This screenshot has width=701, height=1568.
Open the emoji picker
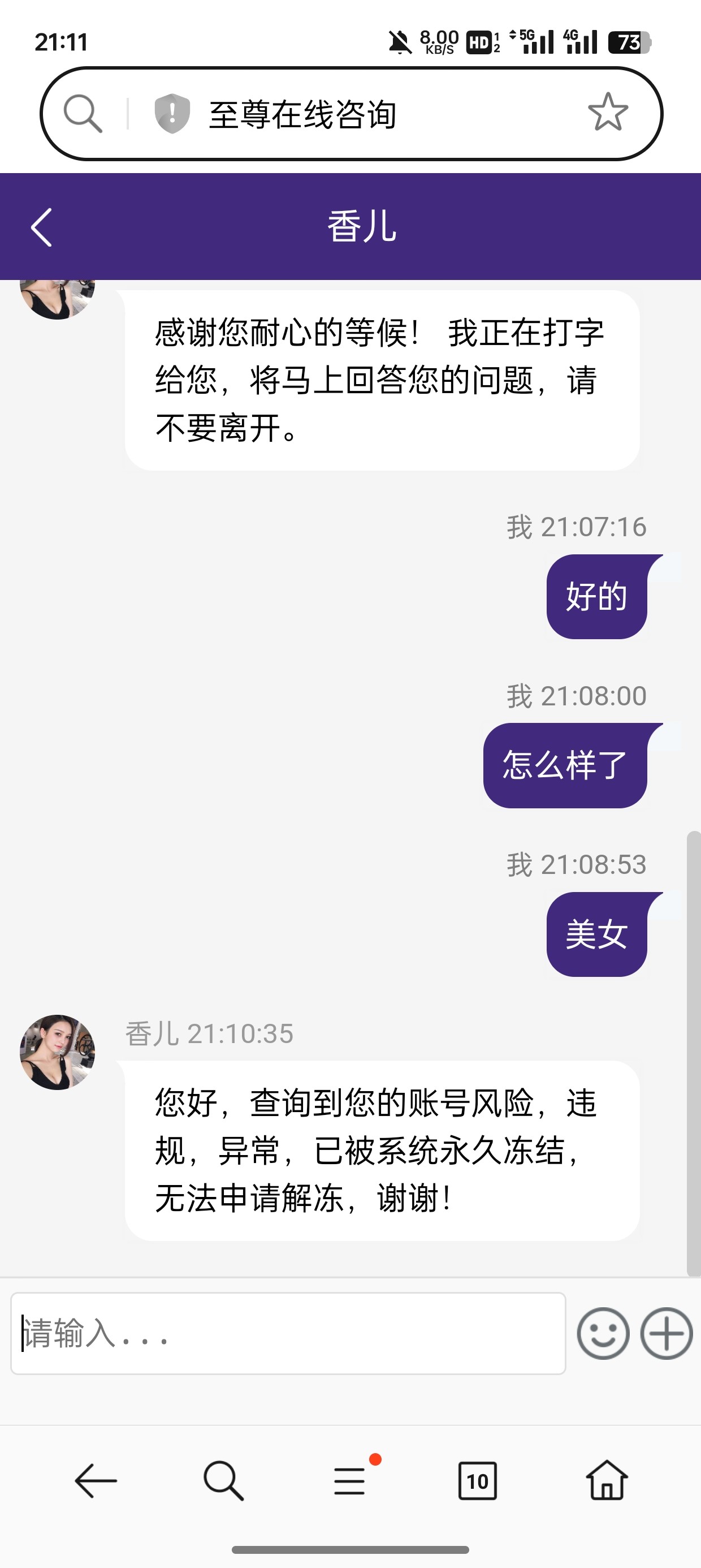(603, 1334)
